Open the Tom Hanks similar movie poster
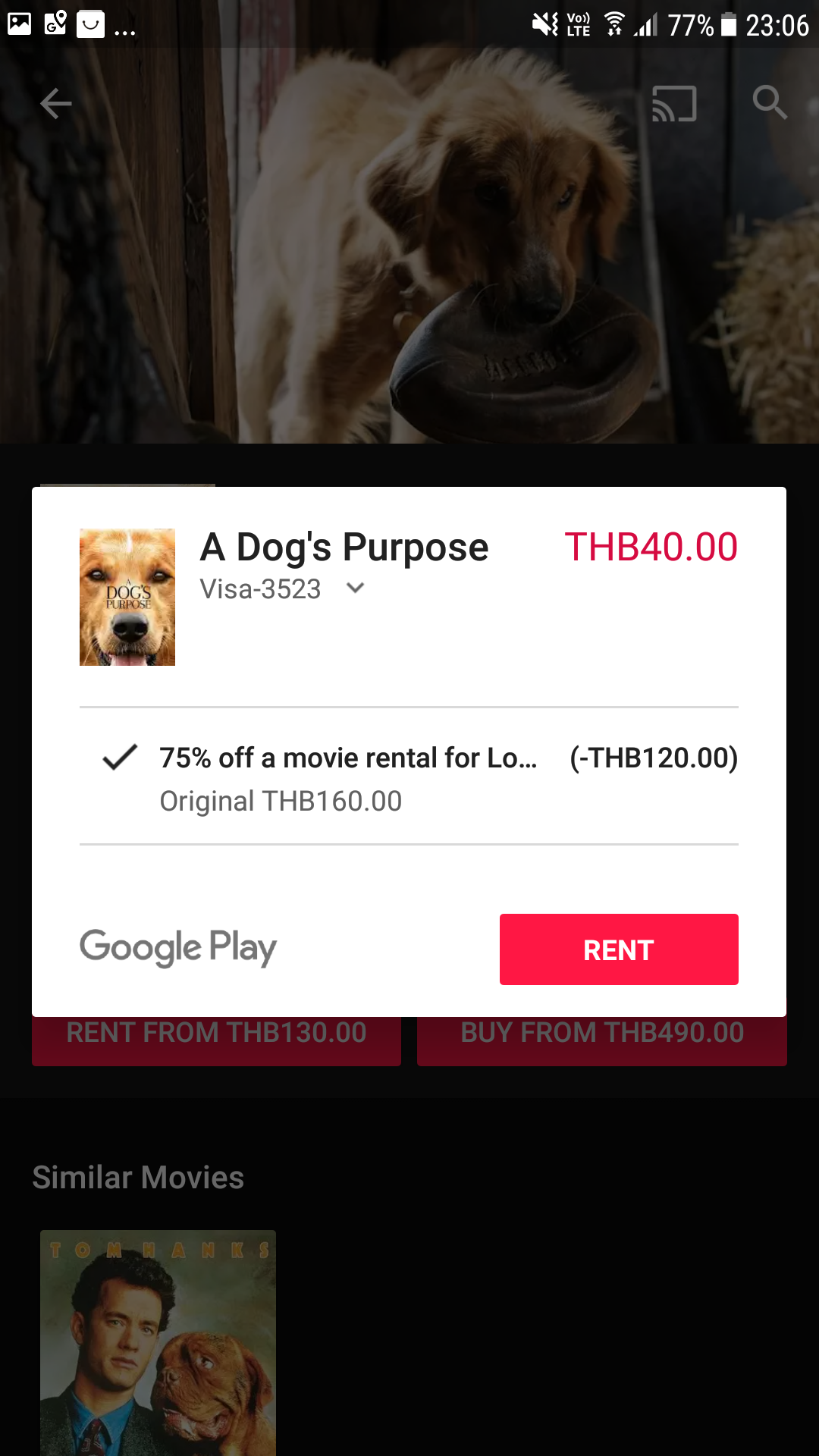This screenshot has width=819, height=1456. point(158,1342)
